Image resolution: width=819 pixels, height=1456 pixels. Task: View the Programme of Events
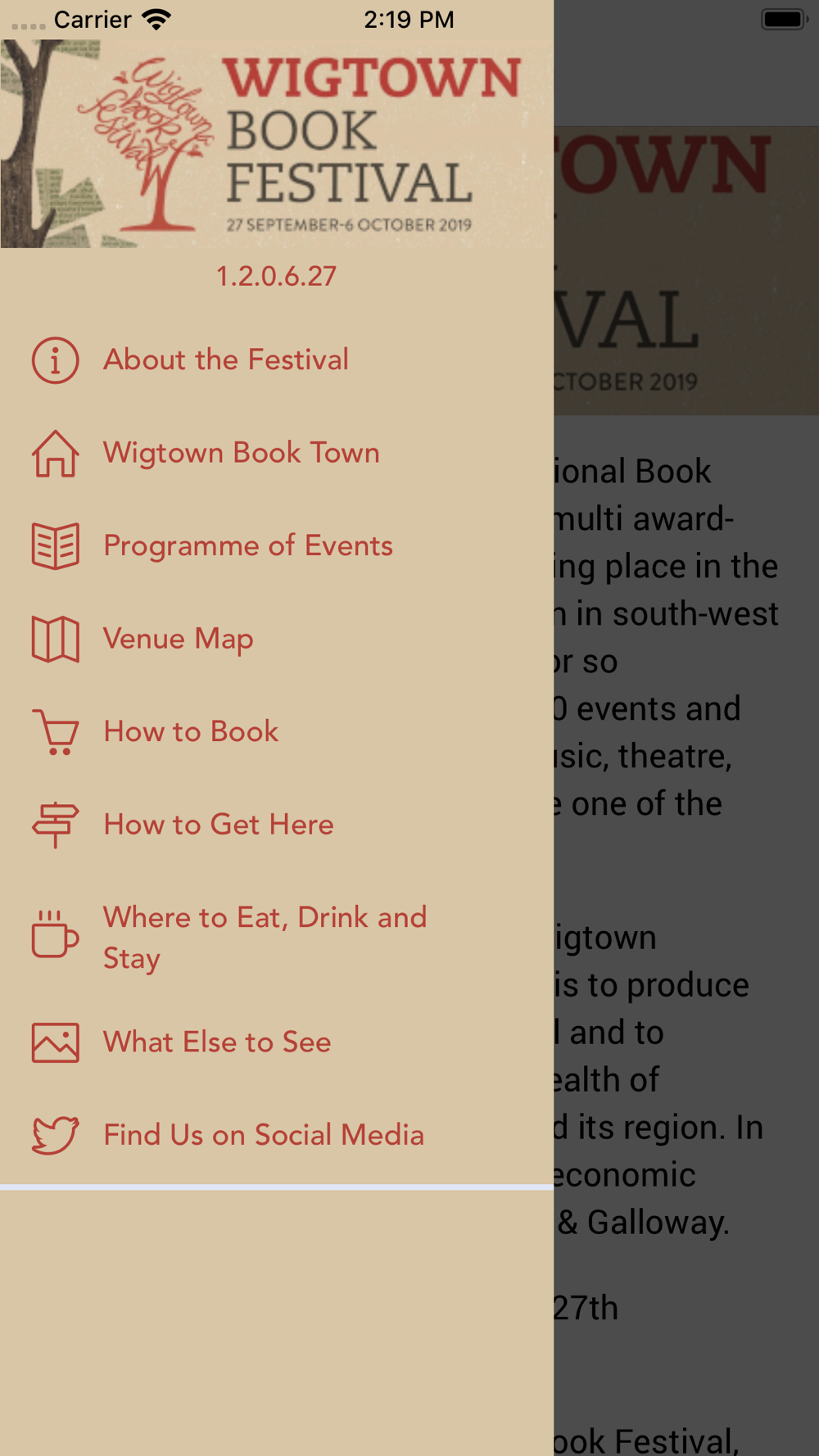(x=247, y=546)
